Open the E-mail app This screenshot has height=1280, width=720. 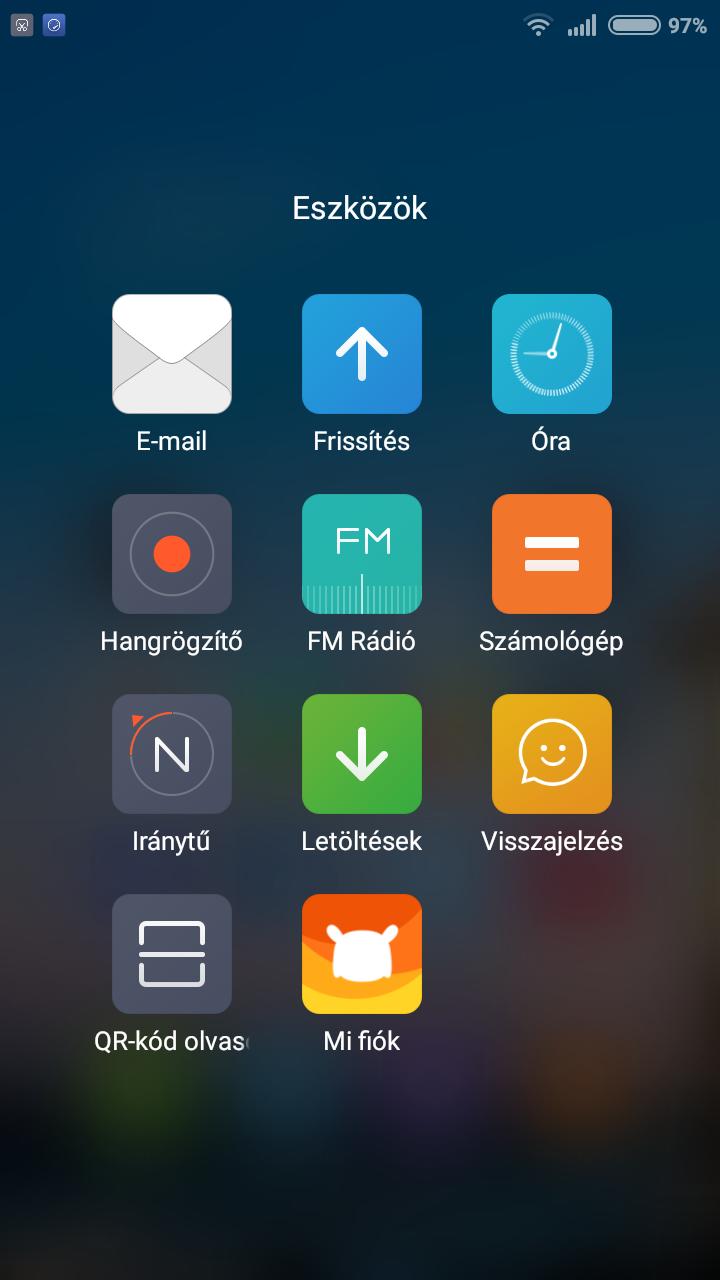172,354
